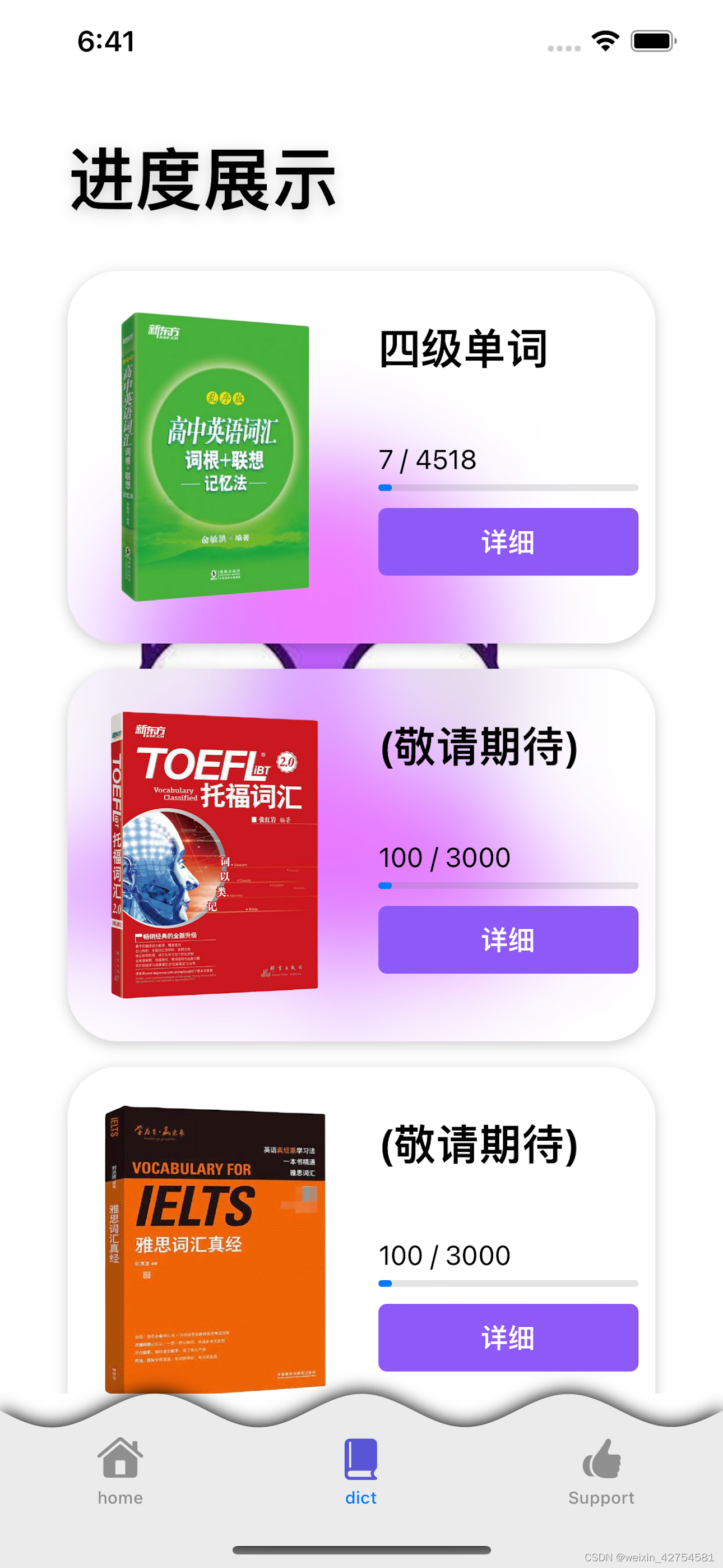Tap the Wi-Fi icon in the status bar
The image size is (723, 1568).
tap(604, 41)
